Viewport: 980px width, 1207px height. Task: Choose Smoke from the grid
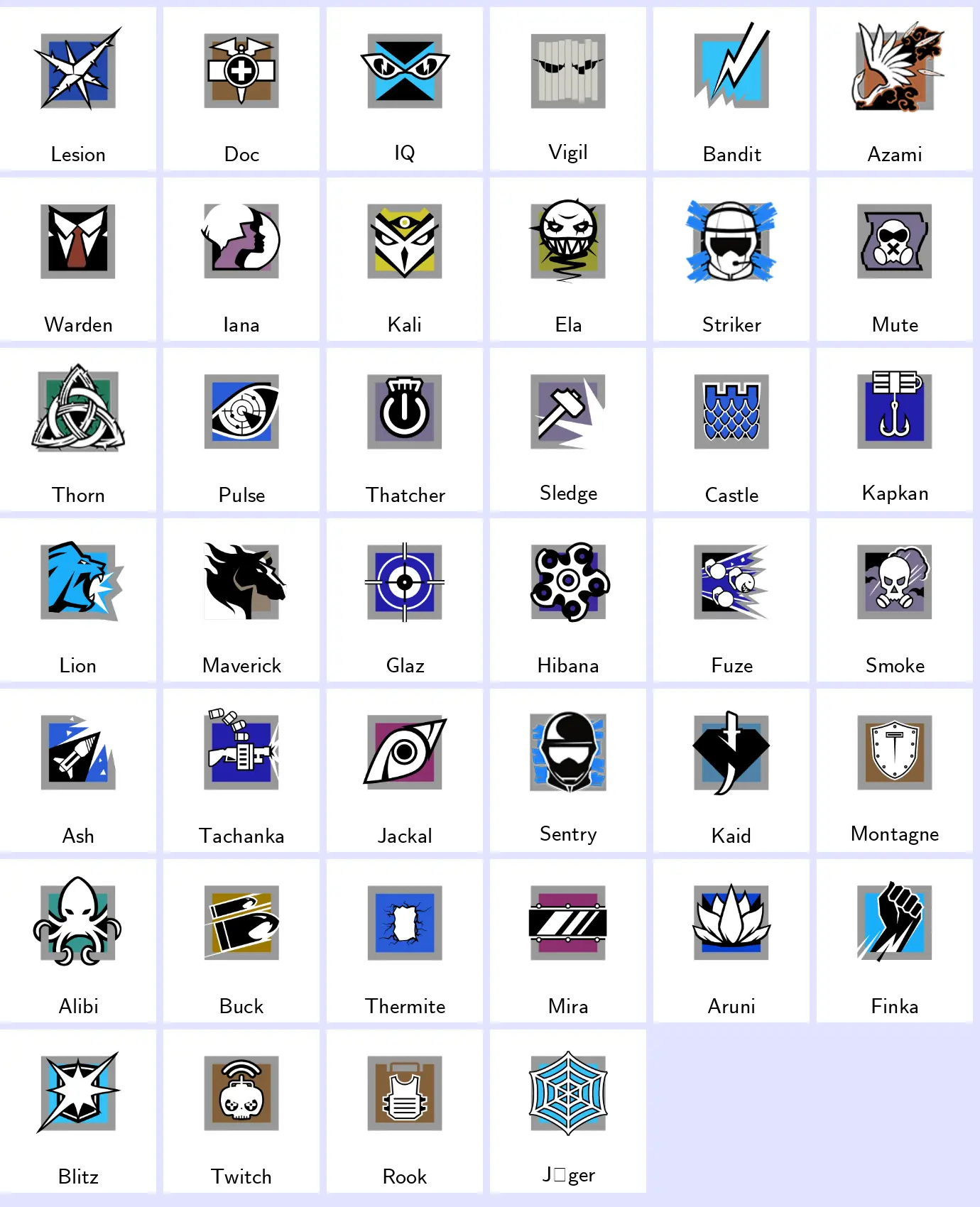[x=895, y=600]
